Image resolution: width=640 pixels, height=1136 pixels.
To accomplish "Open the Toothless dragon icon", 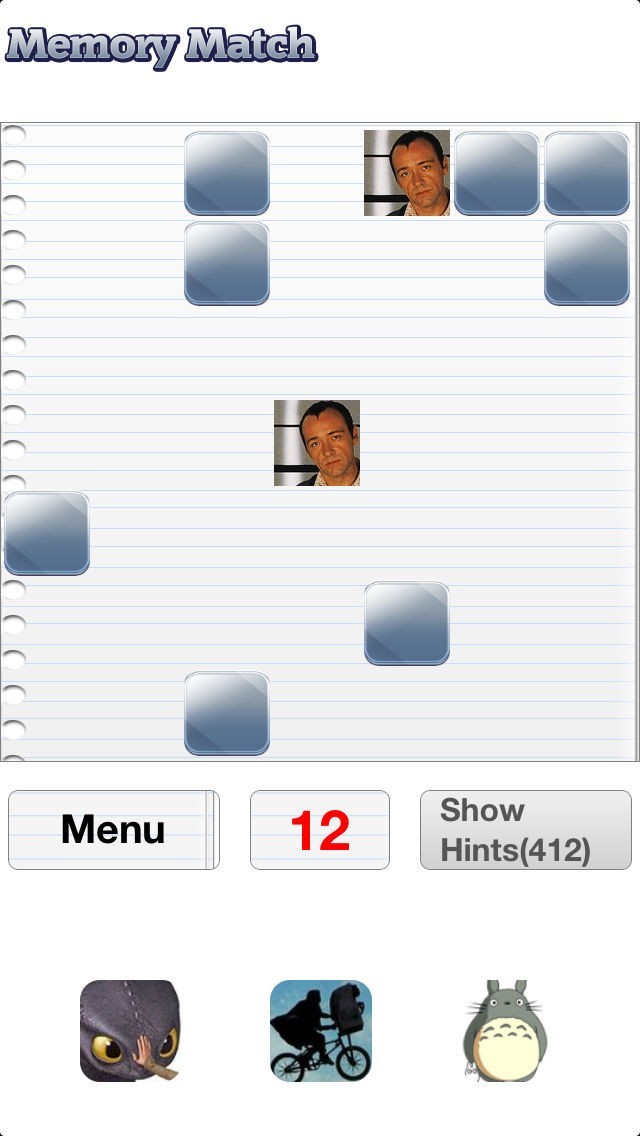I will [129, 1030].
